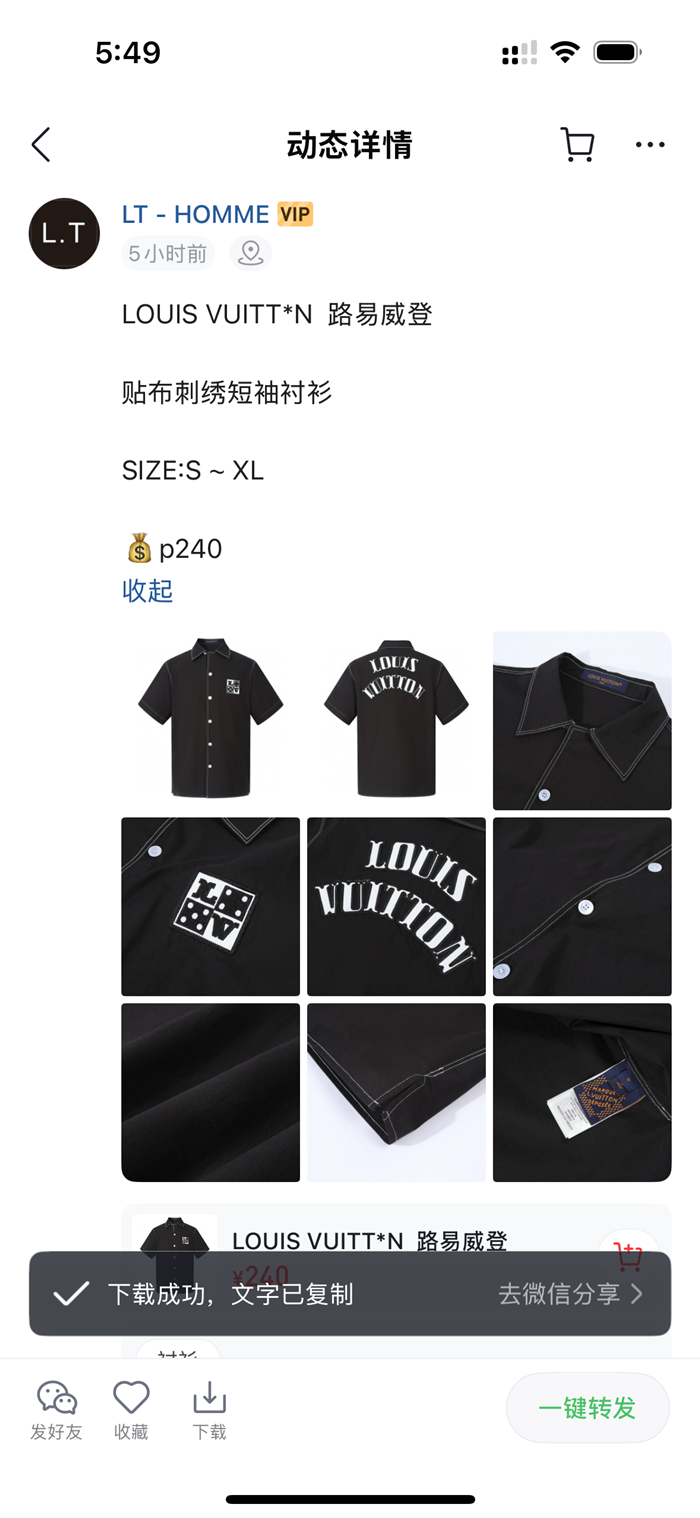This screenshot has height=1518, width=700.
Task: Tap 一键转发 to repost in one tap
Action: (587, 1408)
